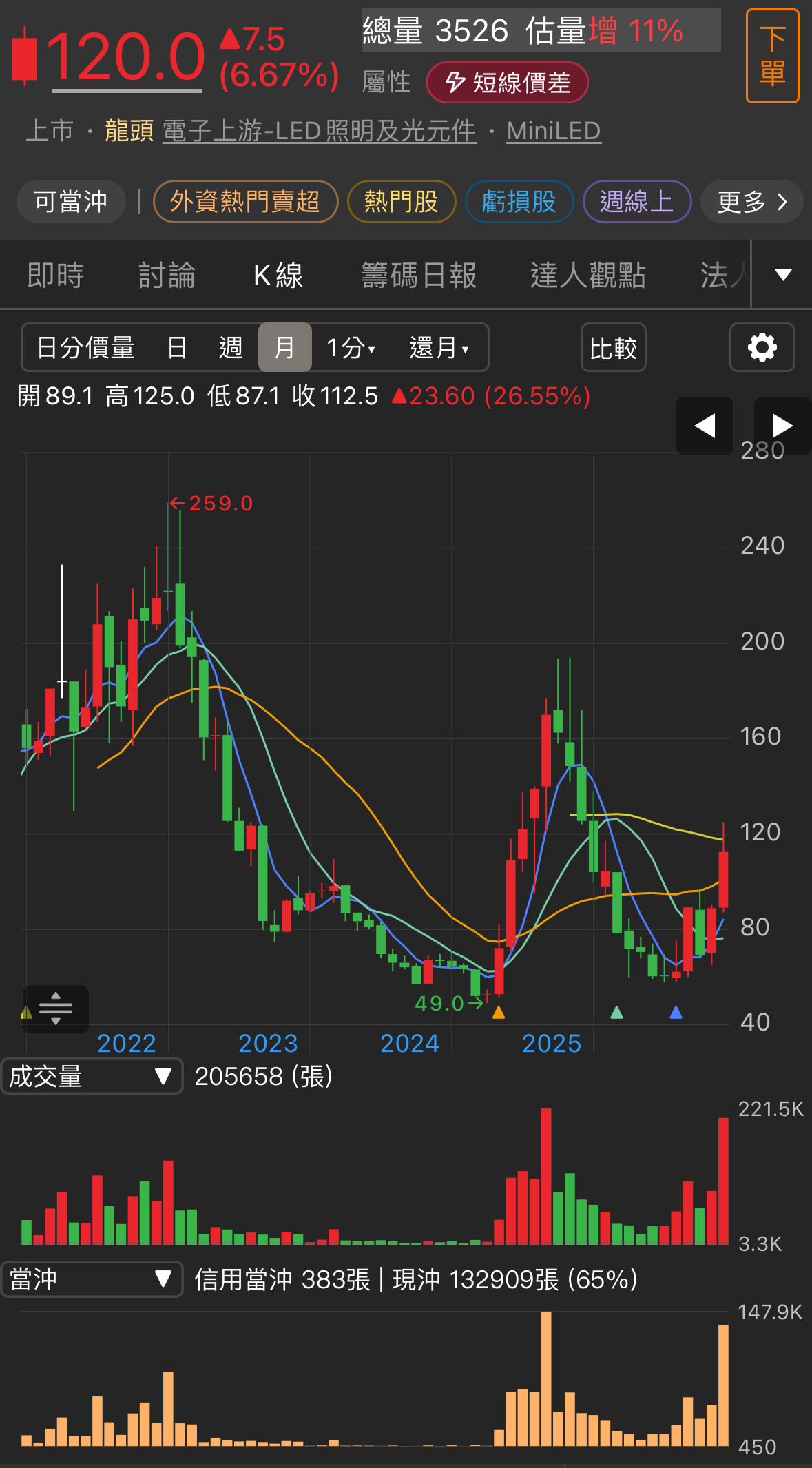The height and width of the screenshot is (1468, 812).
Task: Switch the chart period to 日 (daily)
Action: [x=178, y=348]
